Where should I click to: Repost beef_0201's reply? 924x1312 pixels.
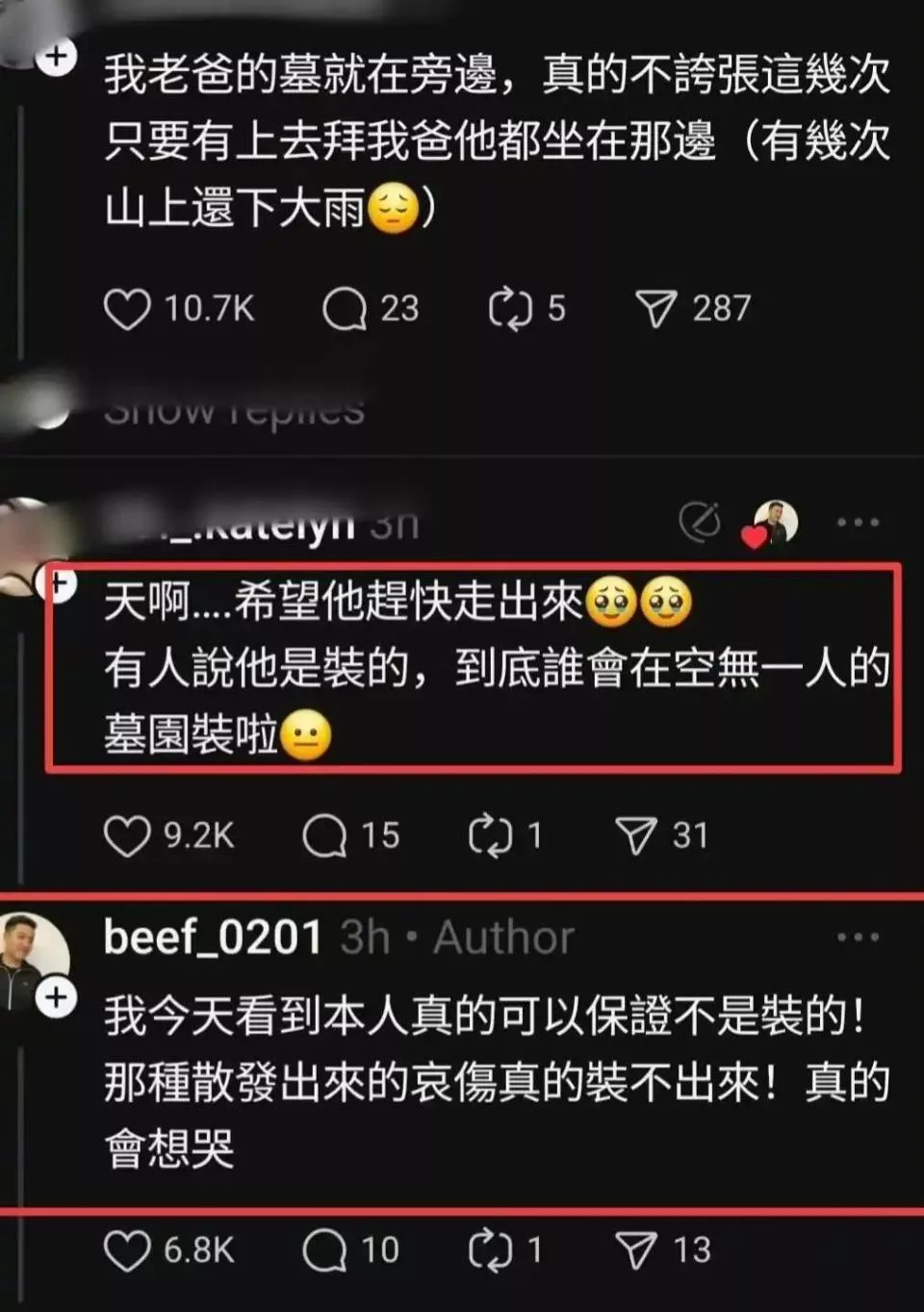[490, 1250]
